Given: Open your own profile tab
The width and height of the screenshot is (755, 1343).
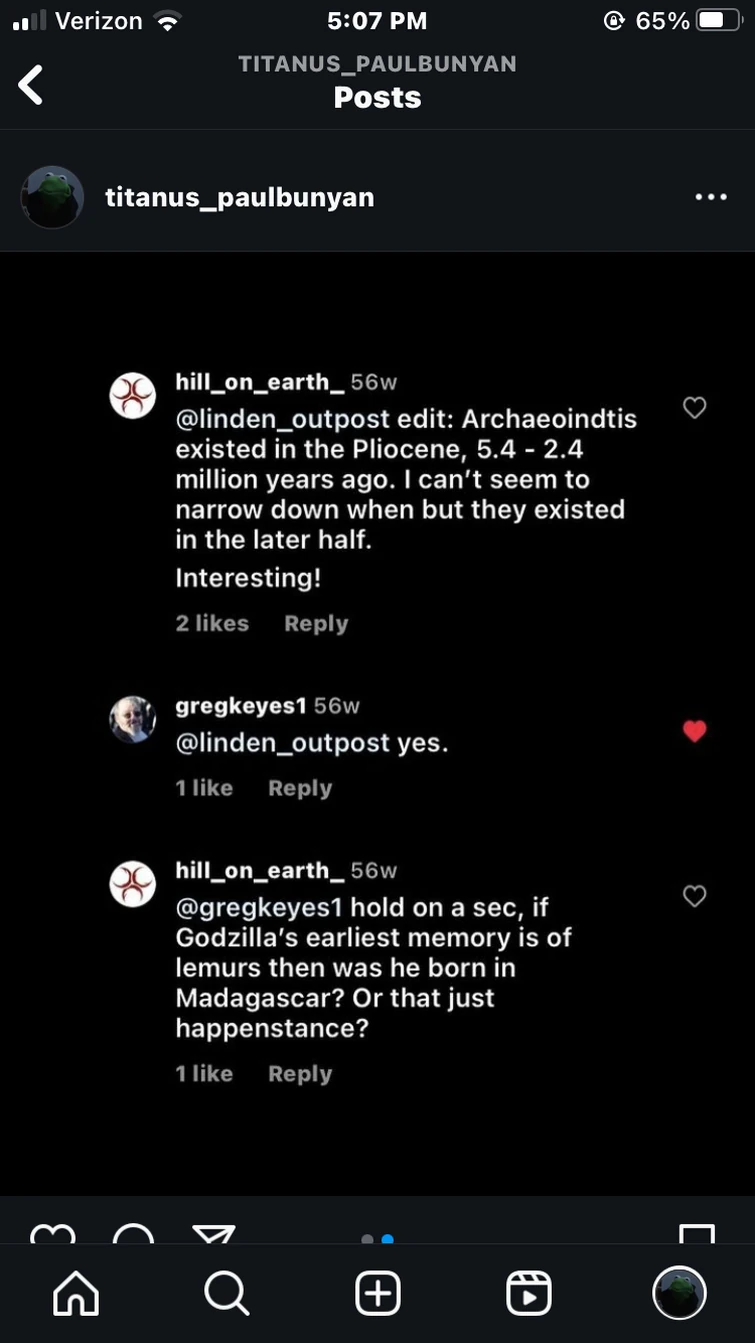Looking at the screenshot, I should point(680,1294).
